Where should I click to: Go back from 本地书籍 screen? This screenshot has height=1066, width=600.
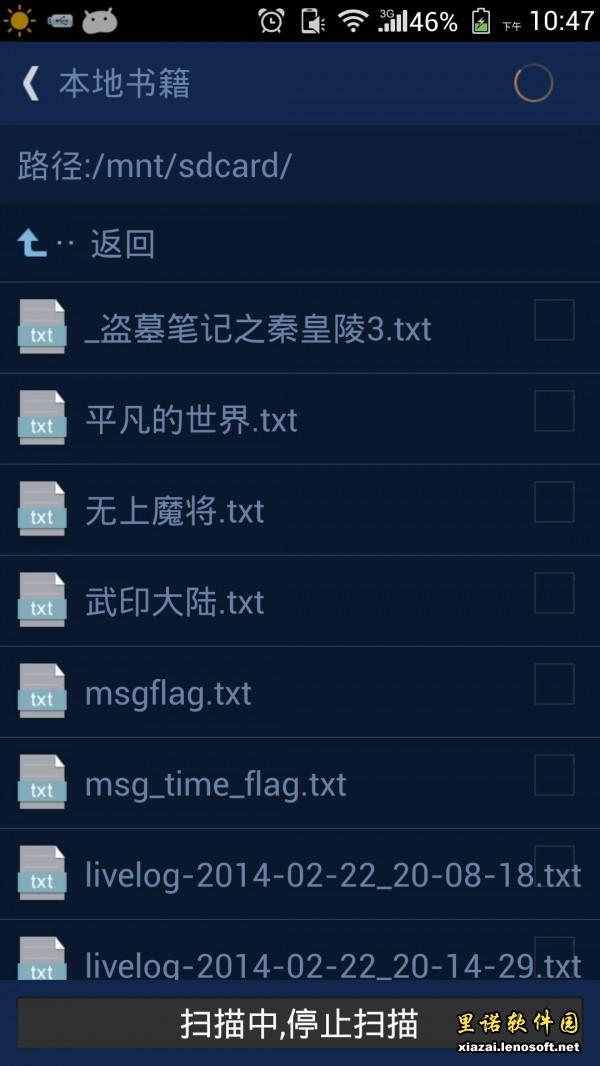coord(32,84)
